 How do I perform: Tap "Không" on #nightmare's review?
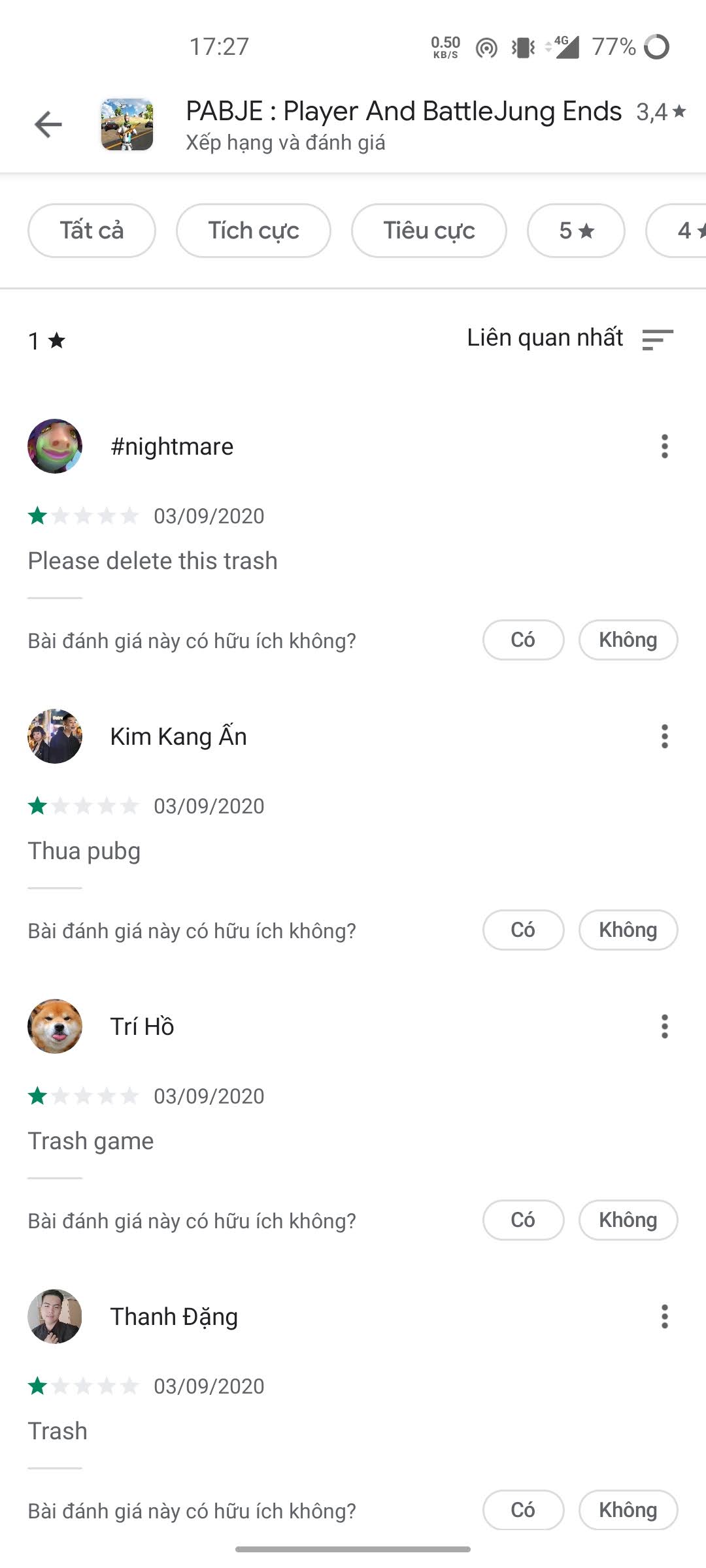click(628, 640)
